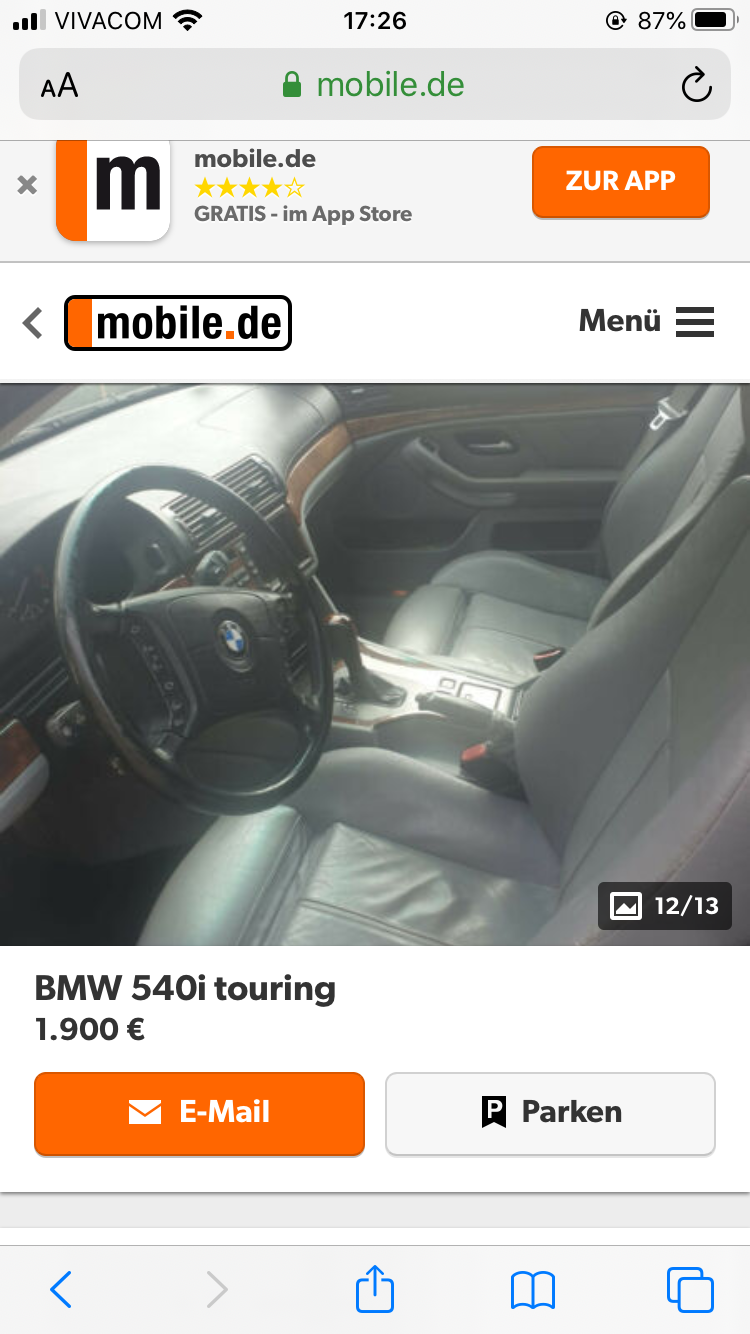Park this listing with Parken
Image resolution: width=750 pixels, height=1334 pixels.
(x=550, y=1112)
